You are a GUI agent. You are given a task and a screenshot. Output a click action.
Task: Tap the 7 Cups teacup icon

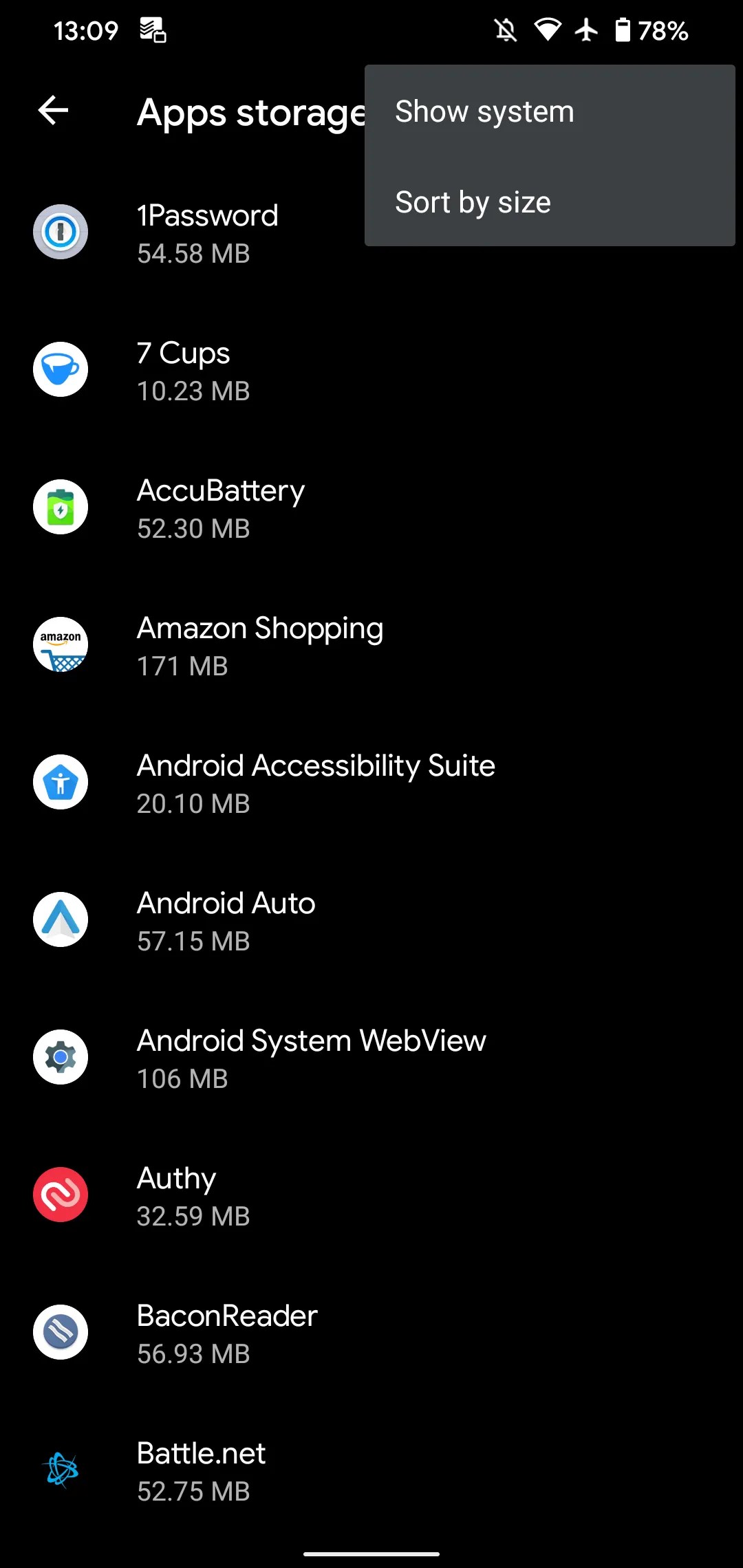61,369
